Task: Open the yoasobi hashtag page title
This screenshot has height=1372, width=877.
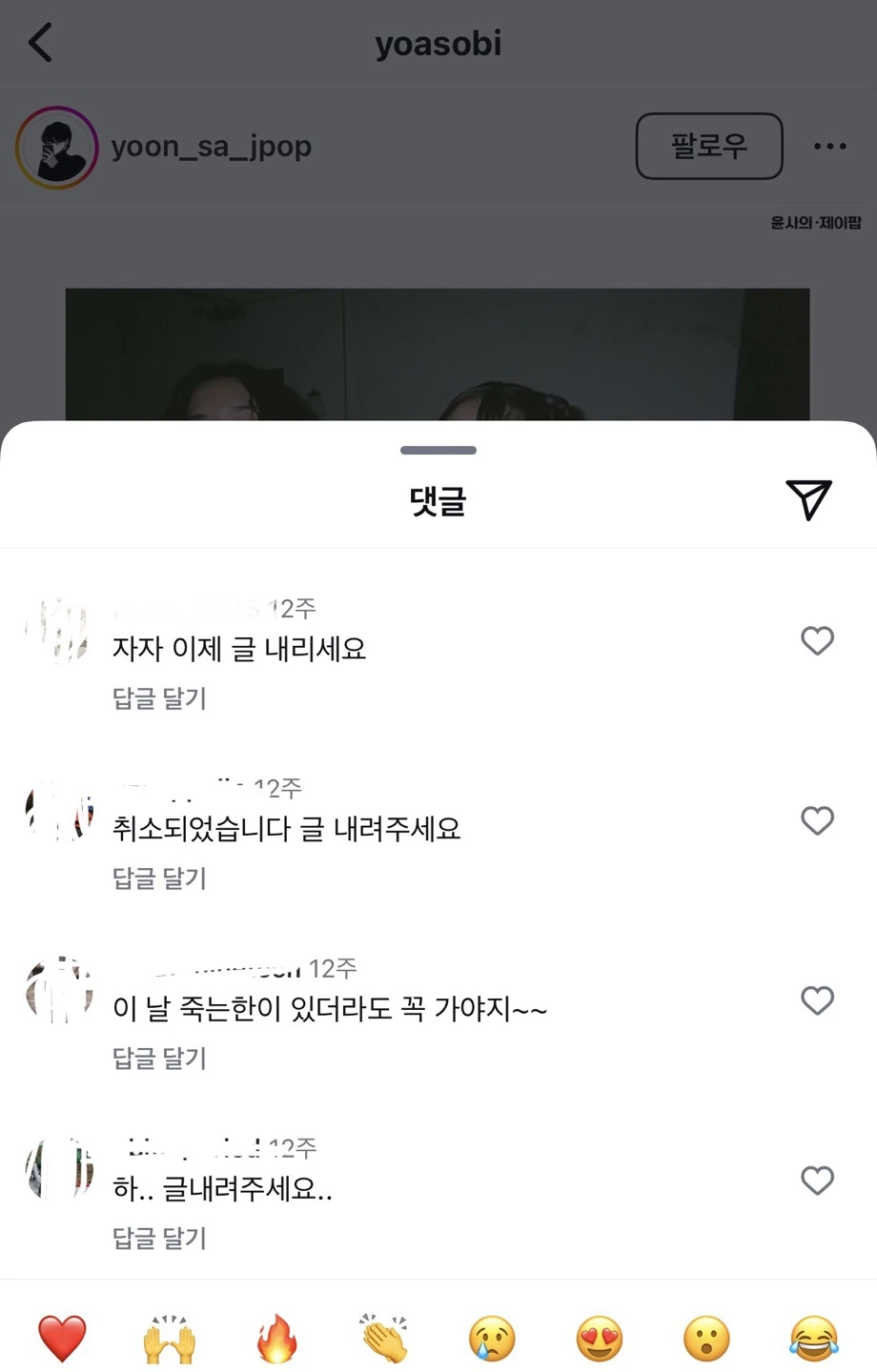Action: (x=438, y=43)
